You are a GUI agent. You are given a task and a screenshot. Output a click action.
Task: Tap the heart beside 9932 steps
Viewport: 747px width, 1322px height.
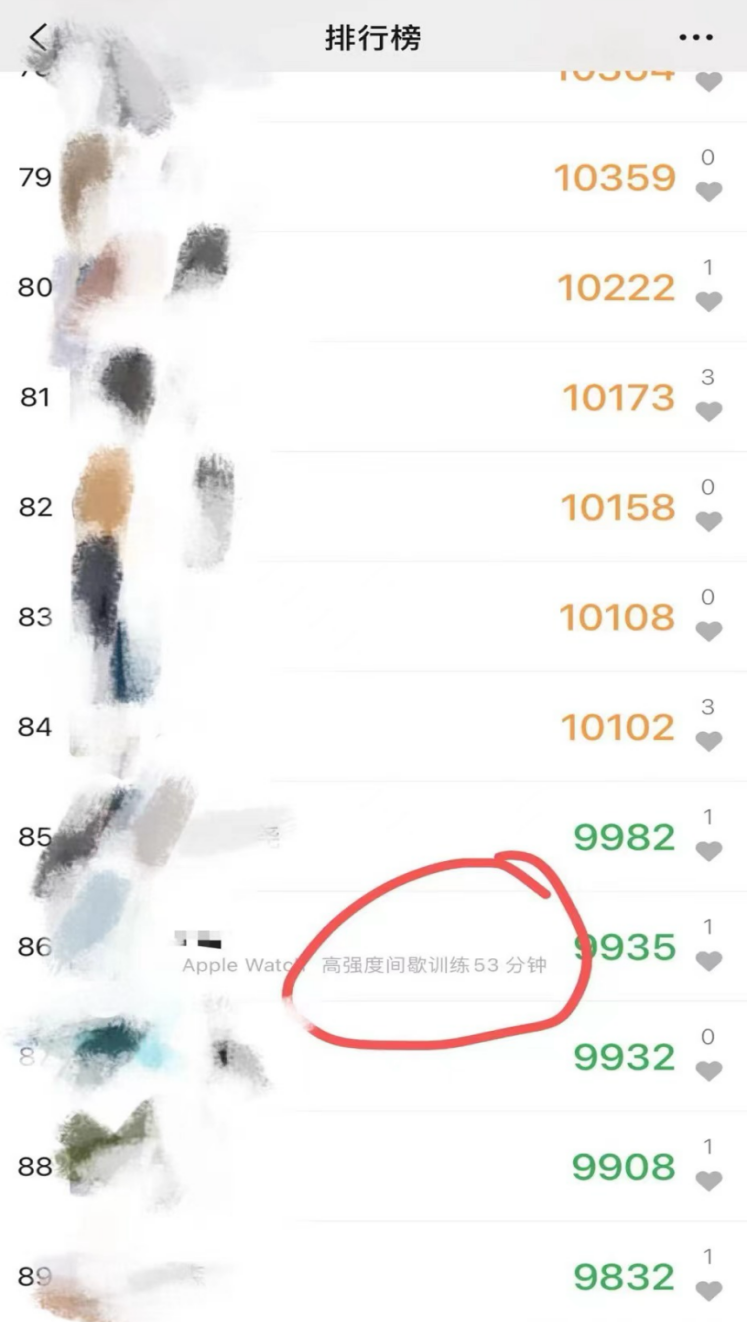point(708,1071)
